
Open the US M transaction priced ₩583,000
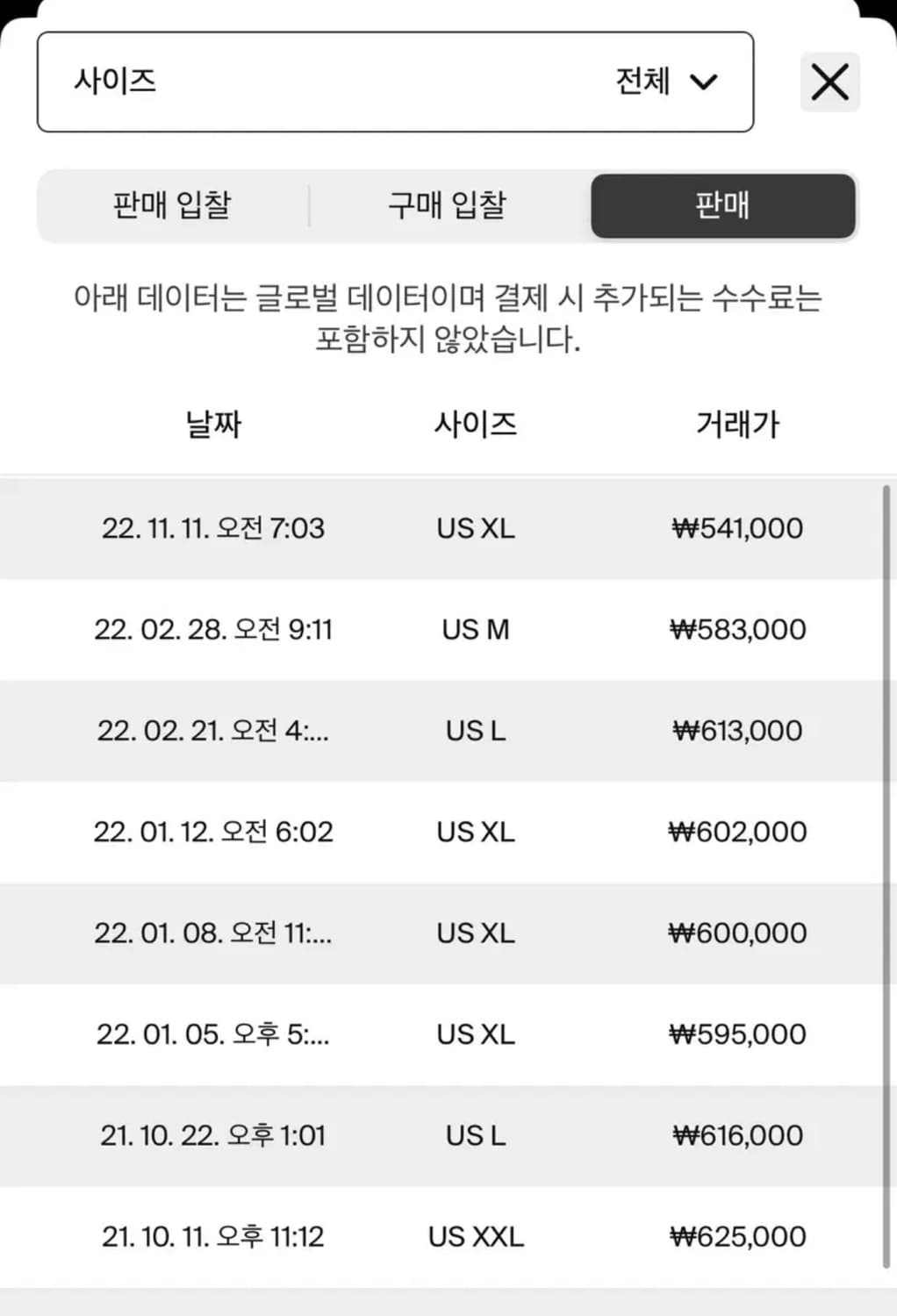(448, 629)
